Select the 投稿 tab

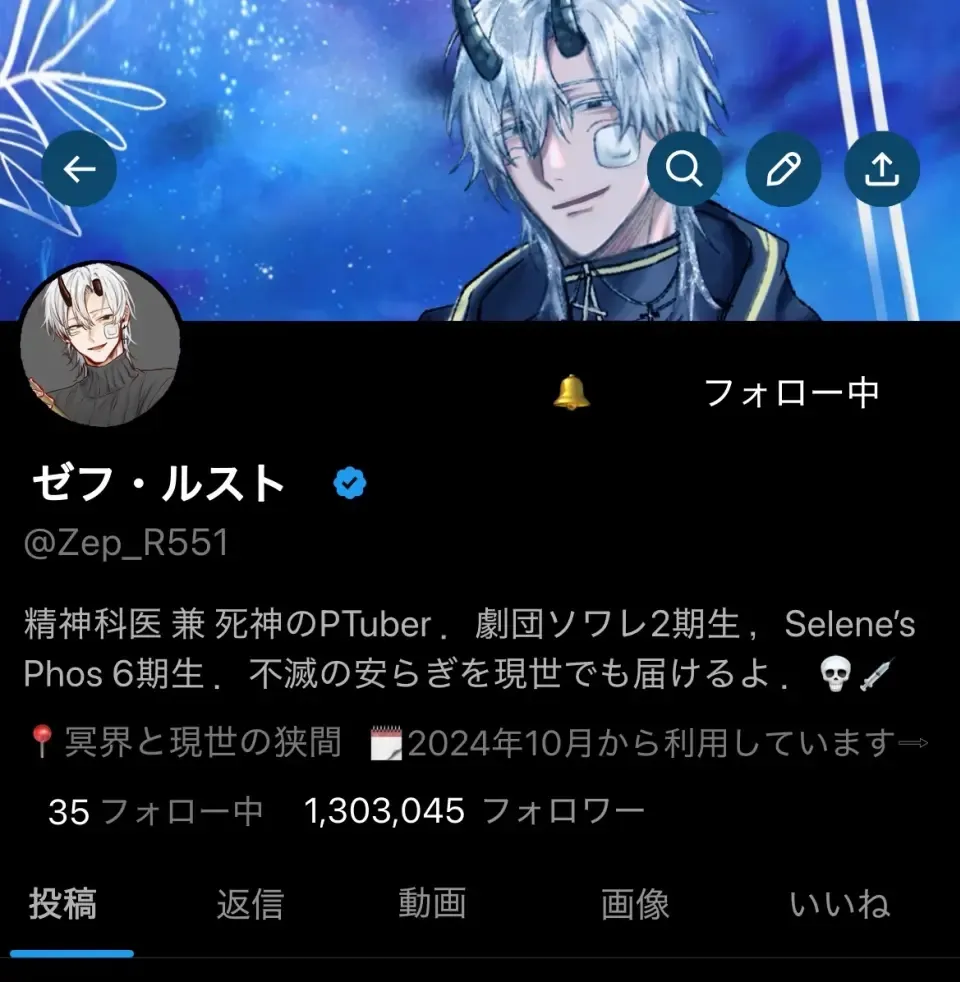point(63,905)
